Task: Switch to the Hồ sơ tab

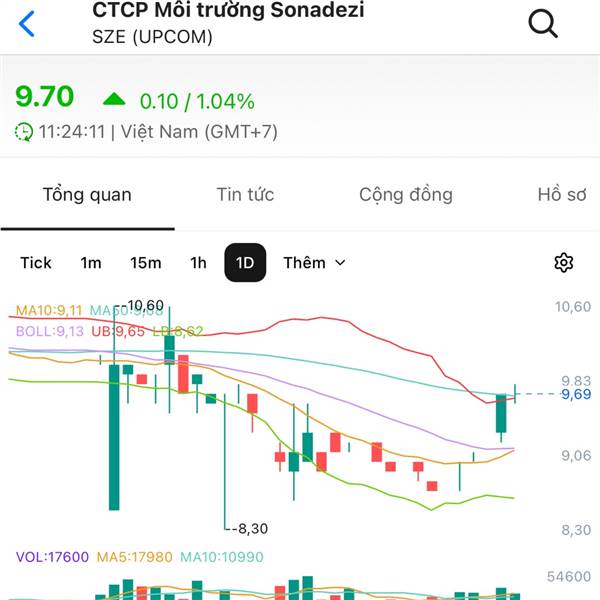Action: point(562,195)
